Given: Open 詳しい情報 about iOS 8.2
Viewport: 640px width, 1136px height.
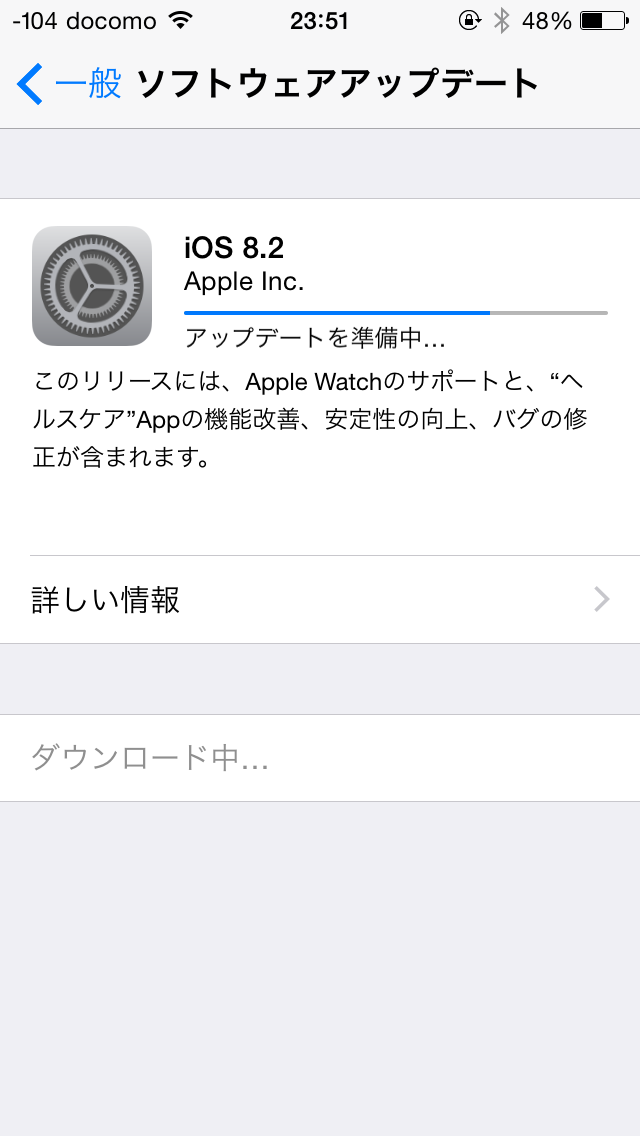Looking at the screenshot, I should [x=320, y=600].
